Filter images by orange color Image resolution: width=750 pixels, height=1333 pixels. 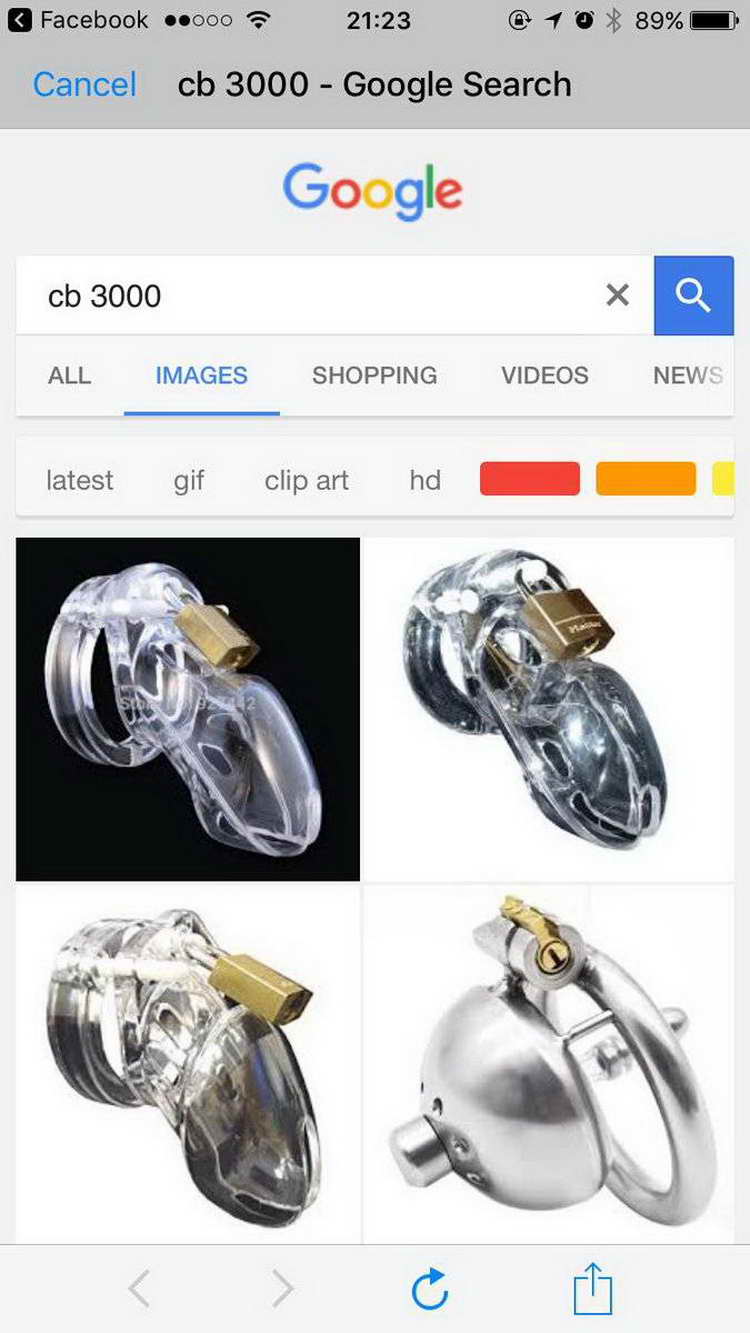[645, 479]
